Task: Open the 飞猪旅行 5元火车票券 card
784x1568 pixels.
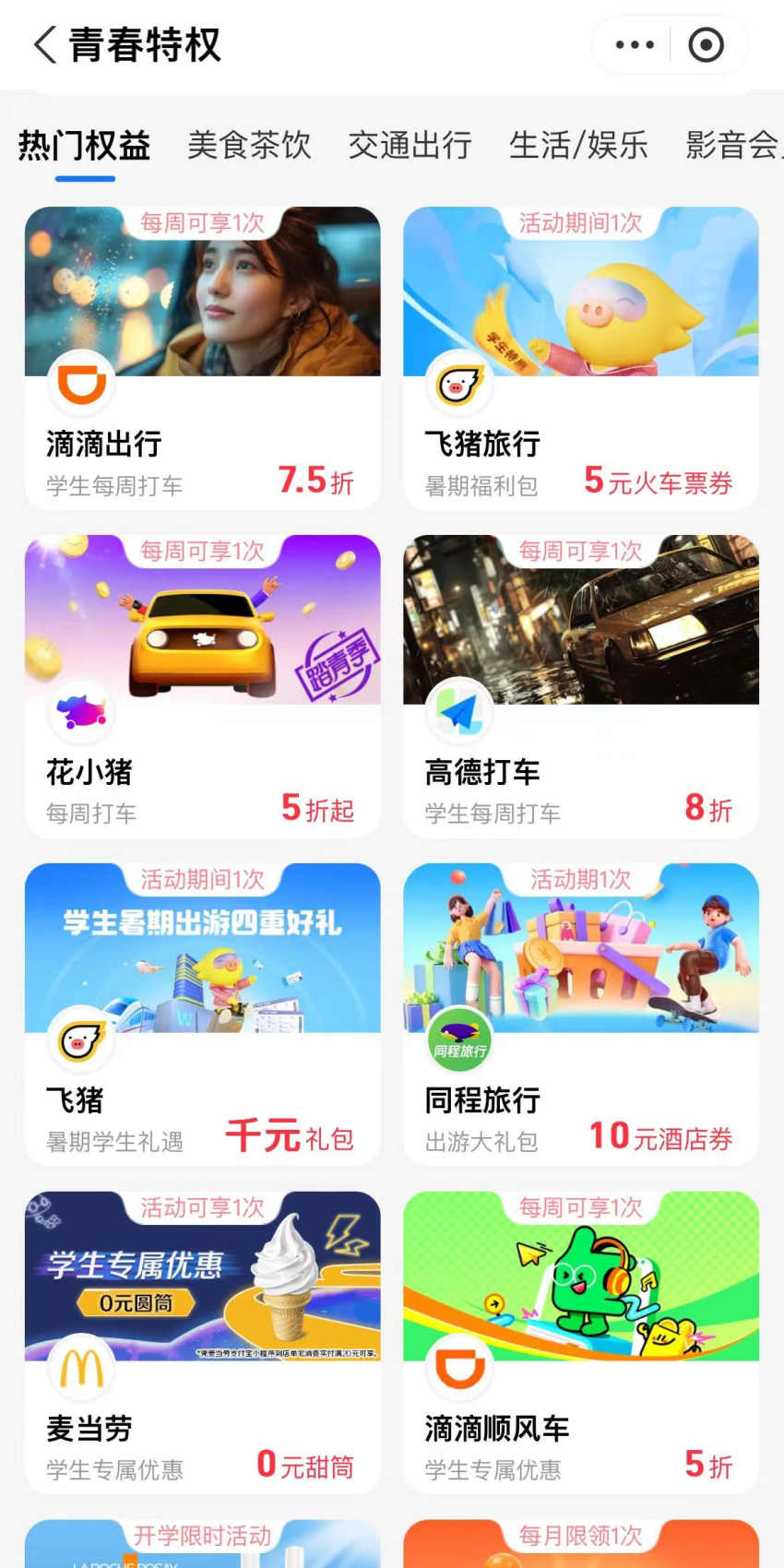Action: click(581, 358)
